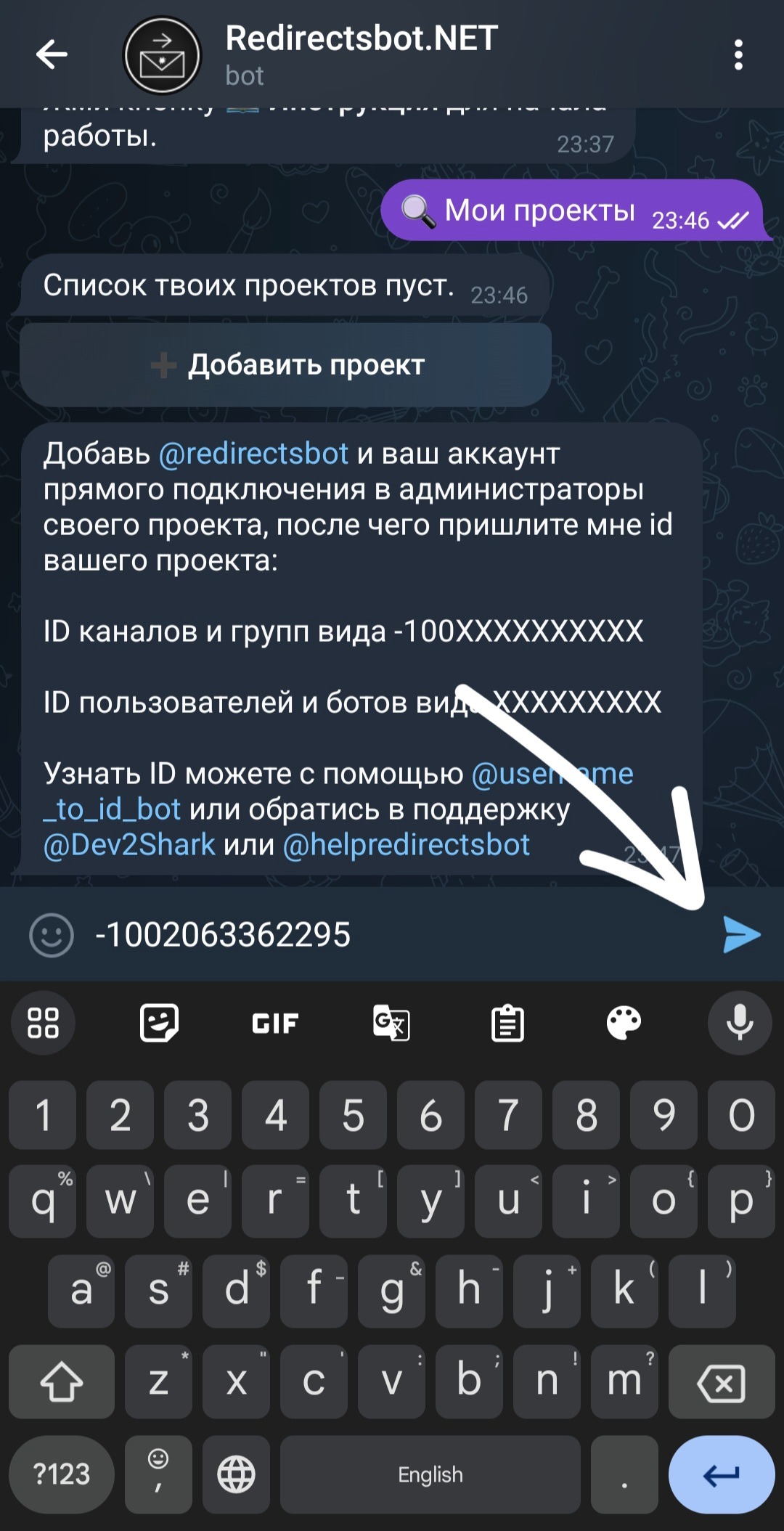
Task: Open the keyboard theme palette
Action: click(624, 1024)
